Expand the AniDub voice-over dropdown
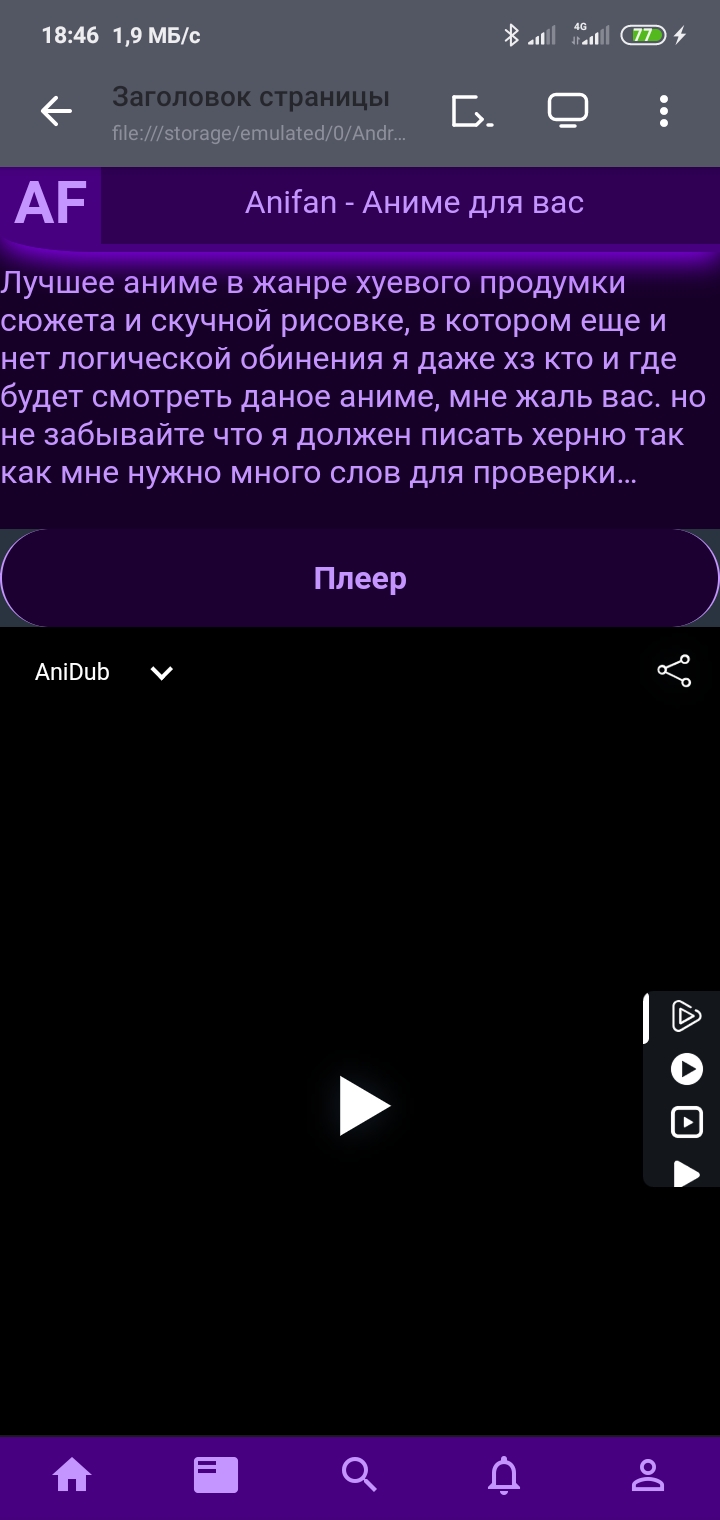 (x=161, y=673)
